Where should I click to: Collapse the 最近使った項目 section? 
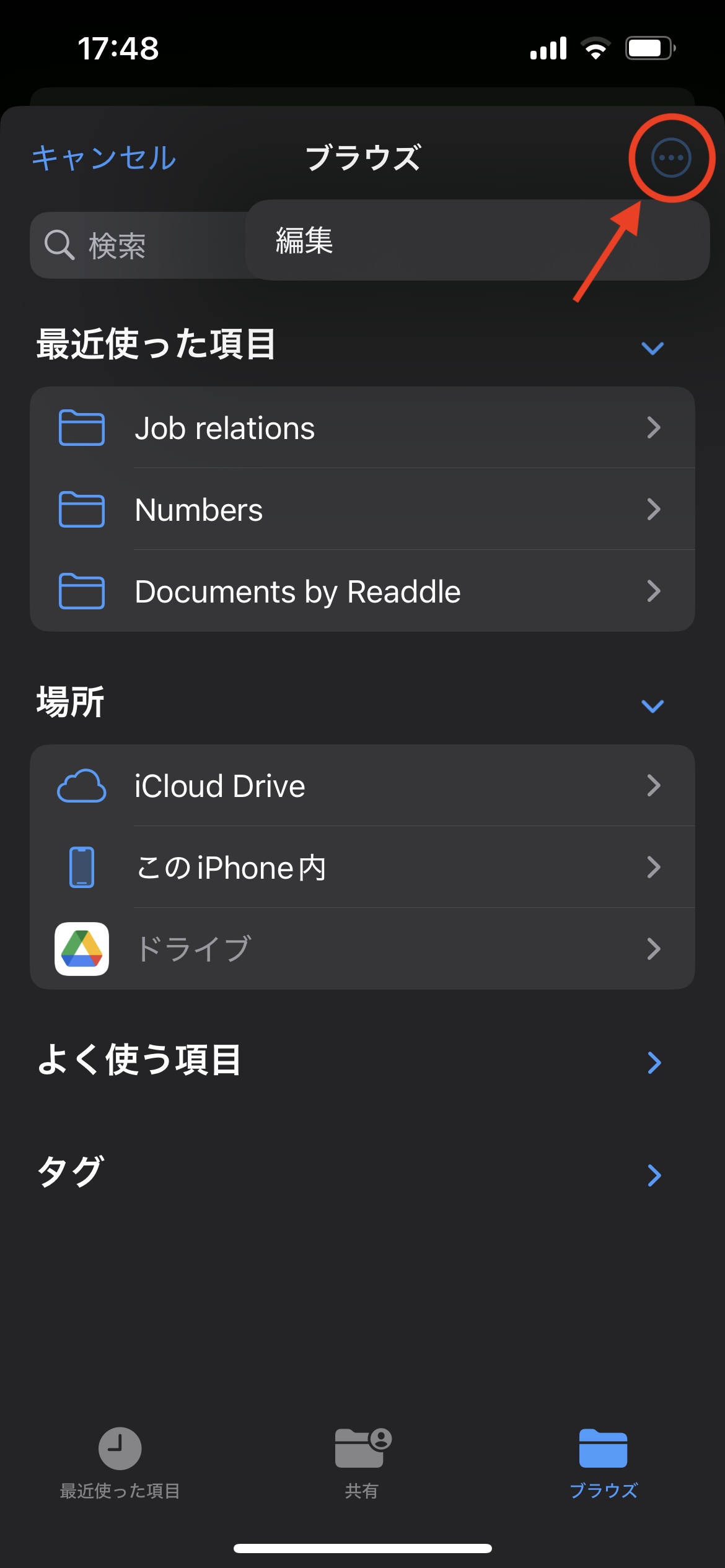[652, 347]
